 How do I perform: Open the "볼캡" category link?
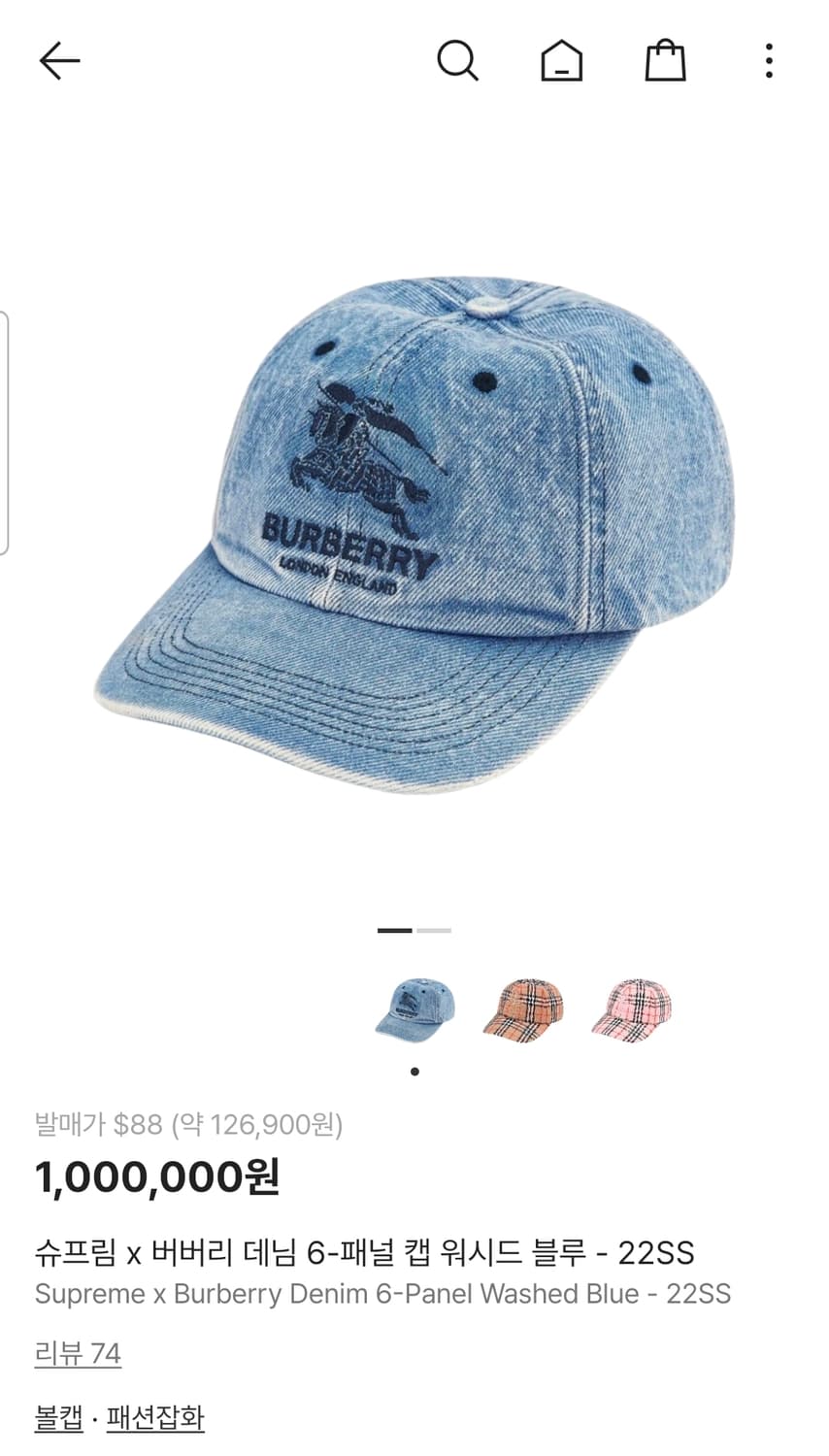point(56,1417)
